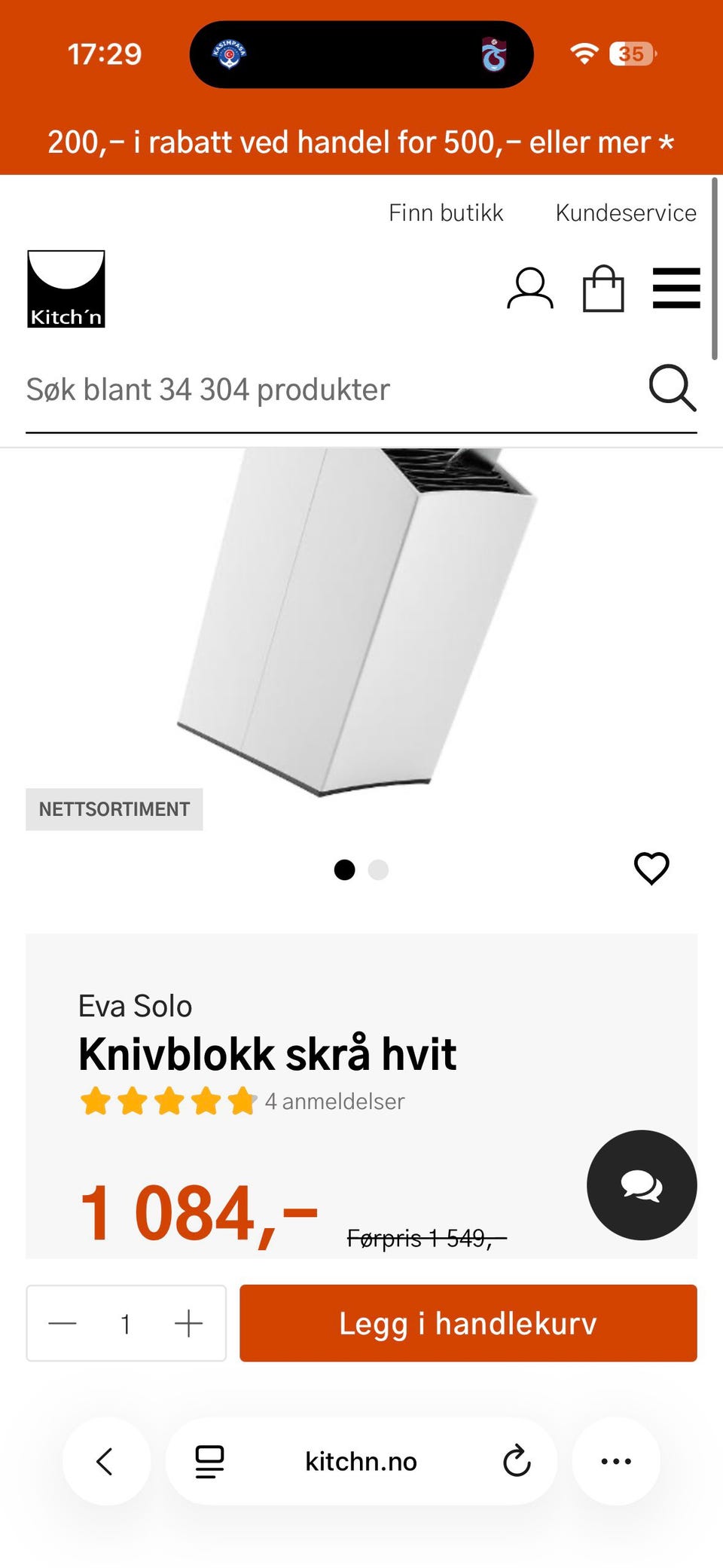Decrease quantity with minus
The width and height of the screenshot is (723, 1568).
pos(63,1323)
